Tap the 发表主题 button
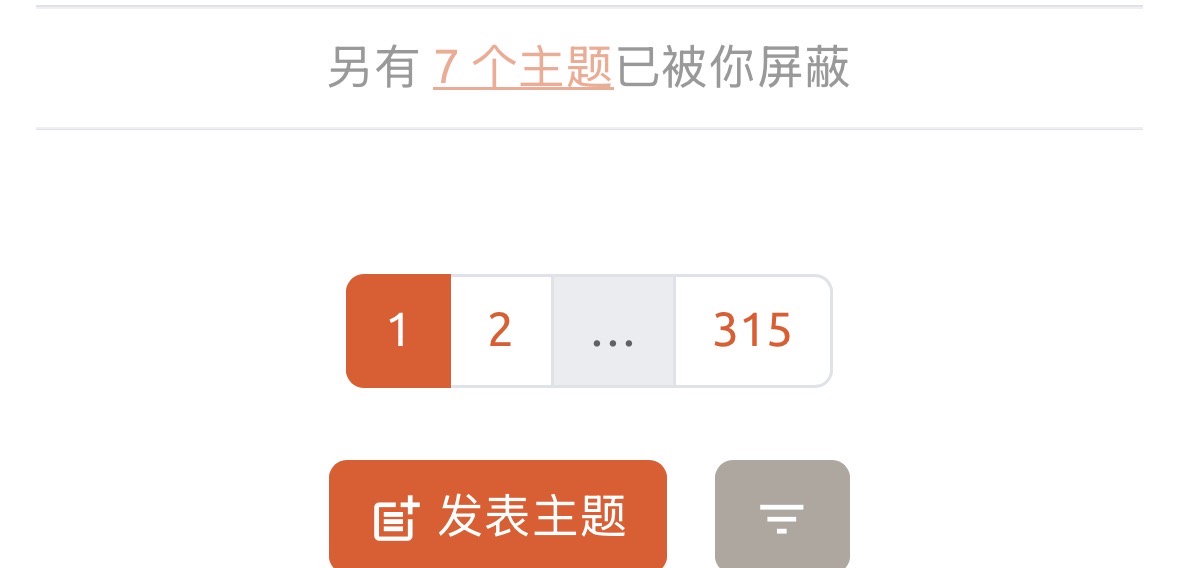This screenshot has height=568, width=1179. click(497, 517)
